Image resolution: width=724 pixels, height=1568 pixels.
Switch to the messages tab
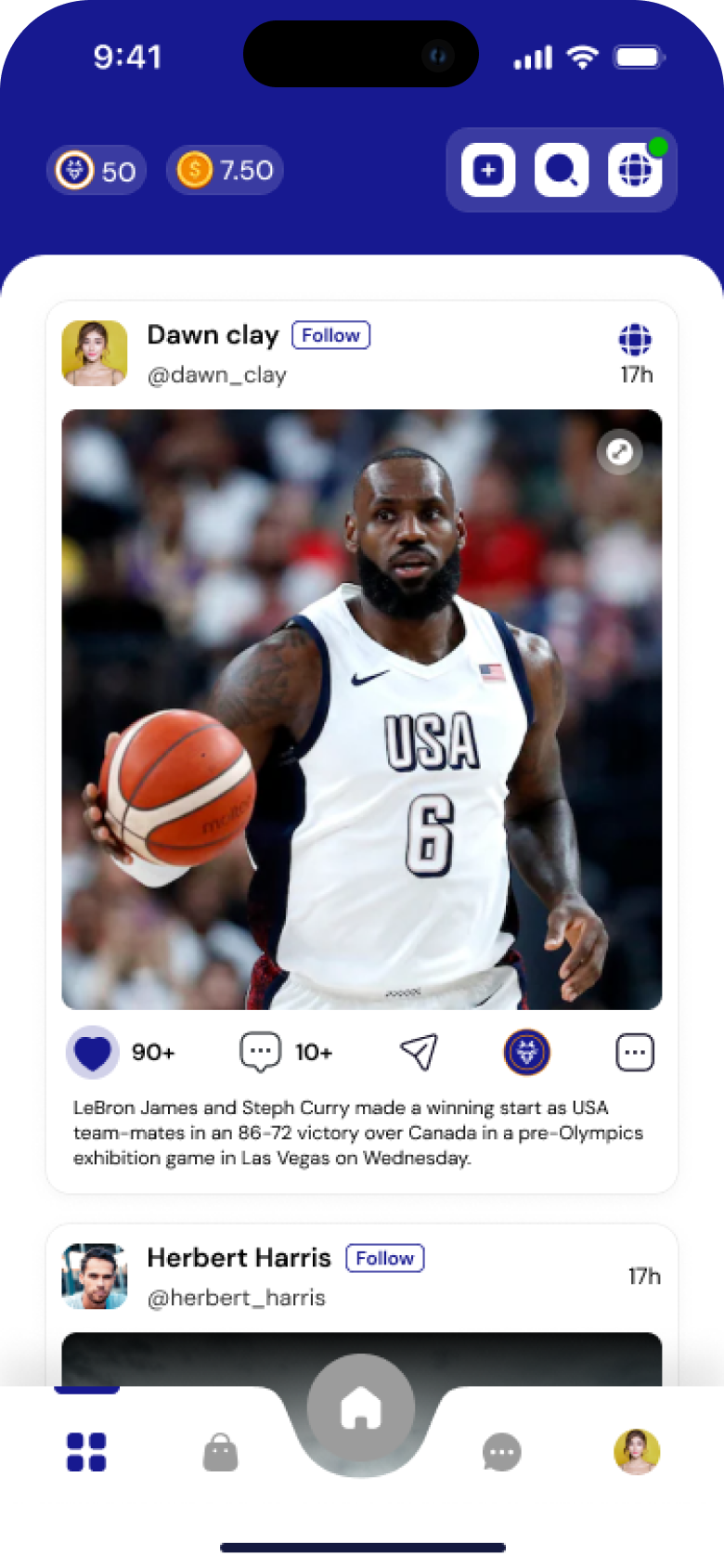point(502,1452)
